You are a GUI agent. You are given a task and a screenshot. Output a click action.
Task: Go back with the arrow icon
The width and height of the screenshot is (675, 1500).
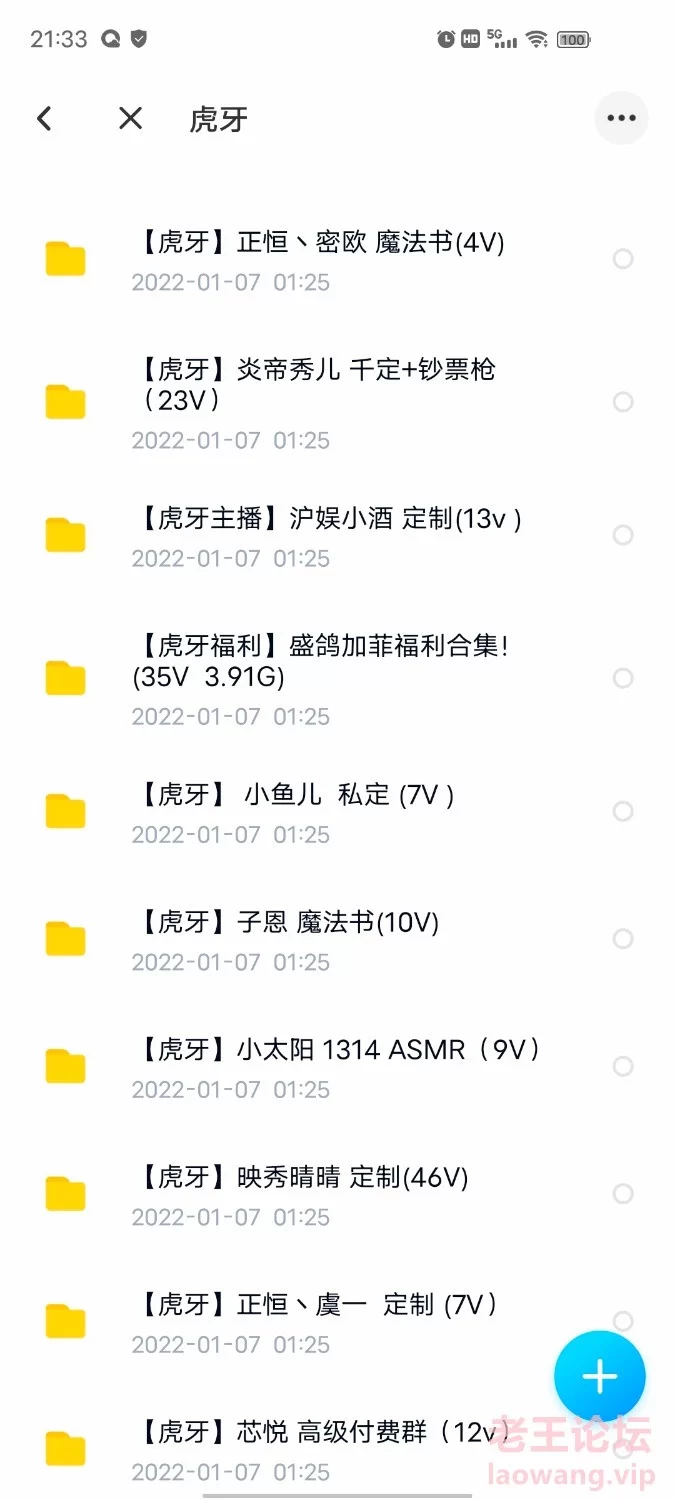44,119
